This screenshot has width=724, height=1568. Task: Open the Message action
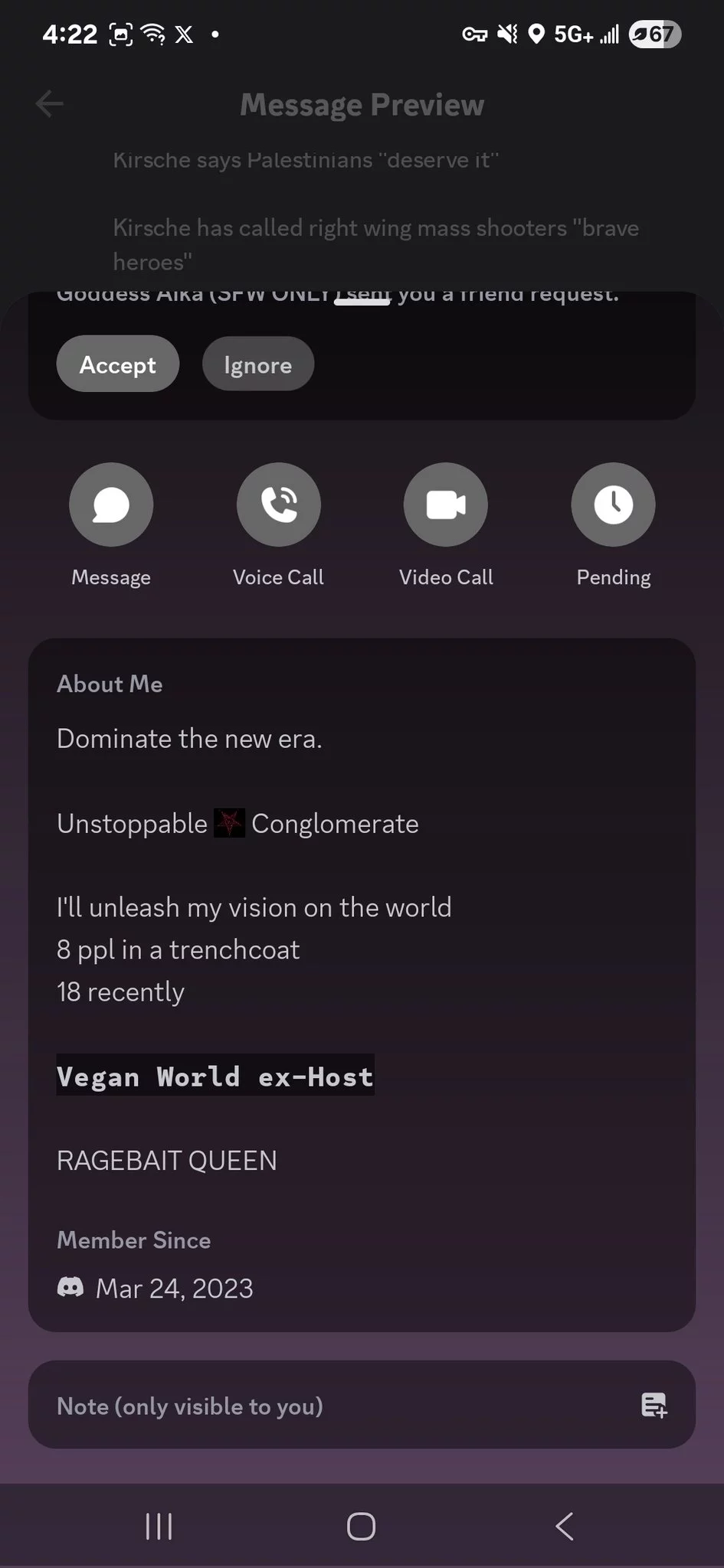point(111,505)
